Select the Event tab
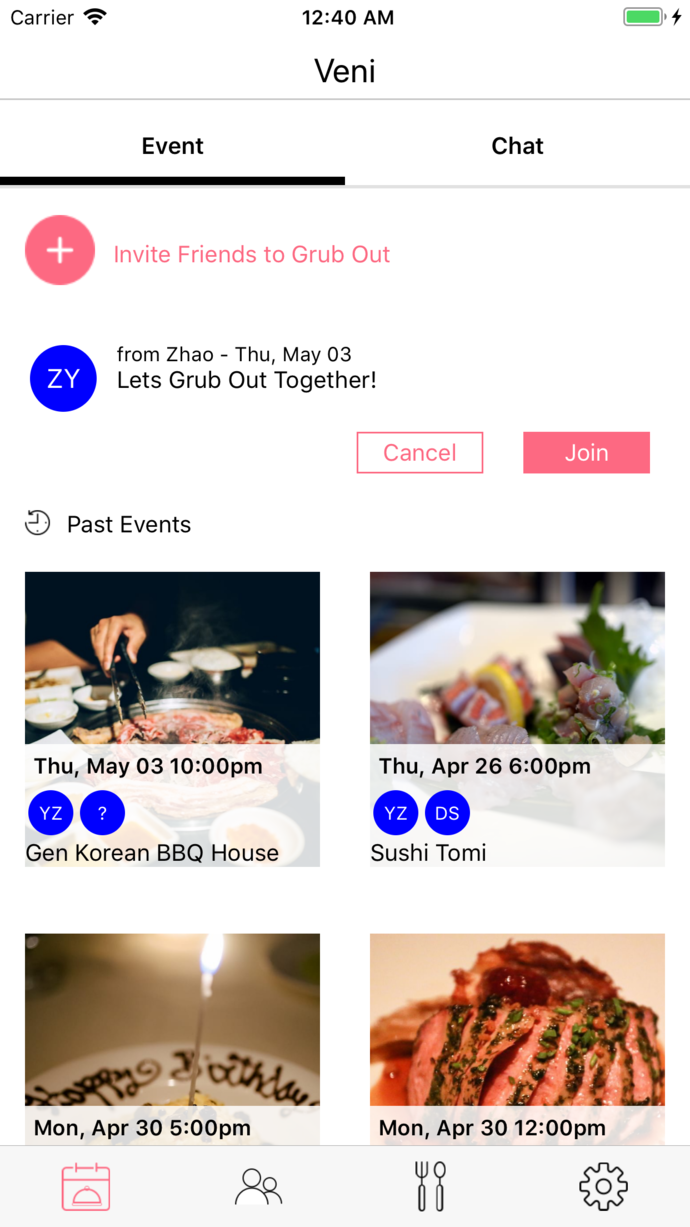The width and height of the screenshot is (690, 1227). [x=172, y=146]
